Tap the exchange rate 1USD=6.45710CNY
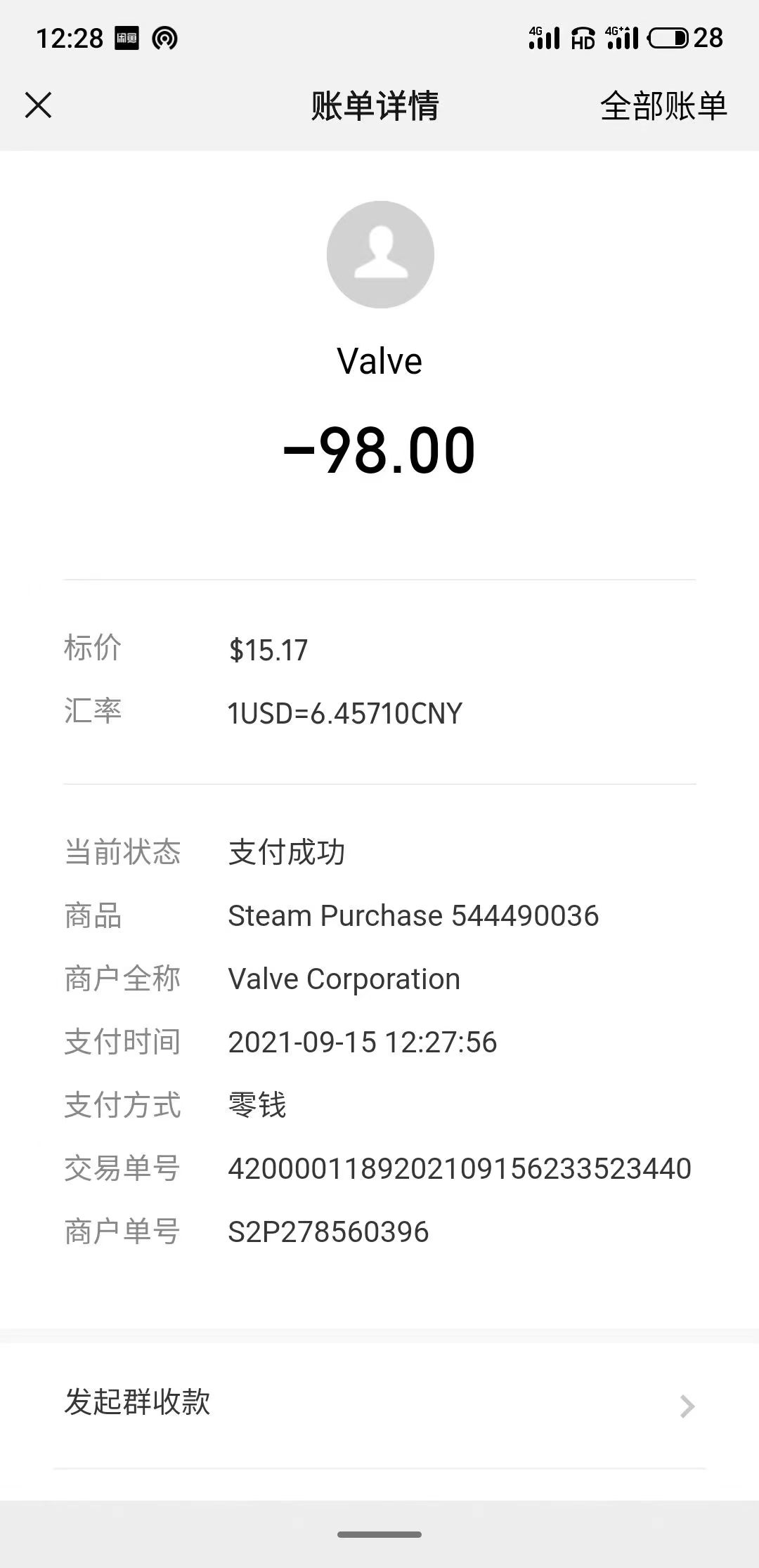This screenshot has height=1568, width=759. [345, 713]
